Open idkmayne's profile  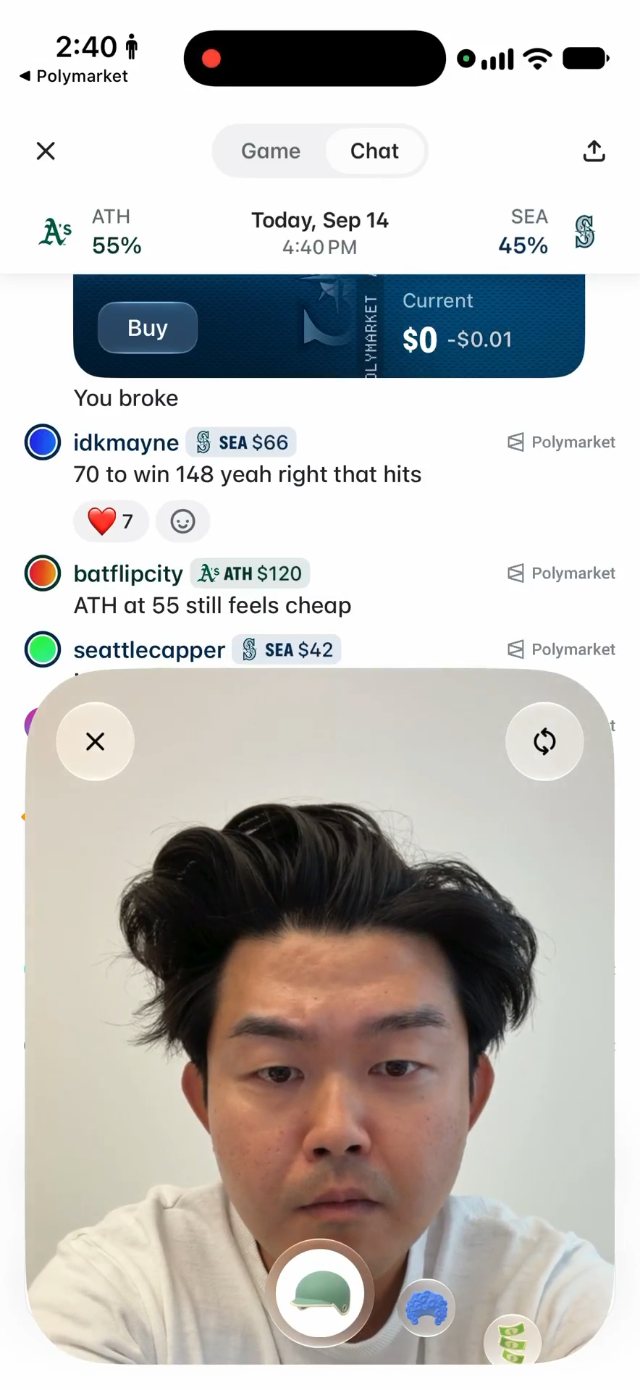[126, 442]
